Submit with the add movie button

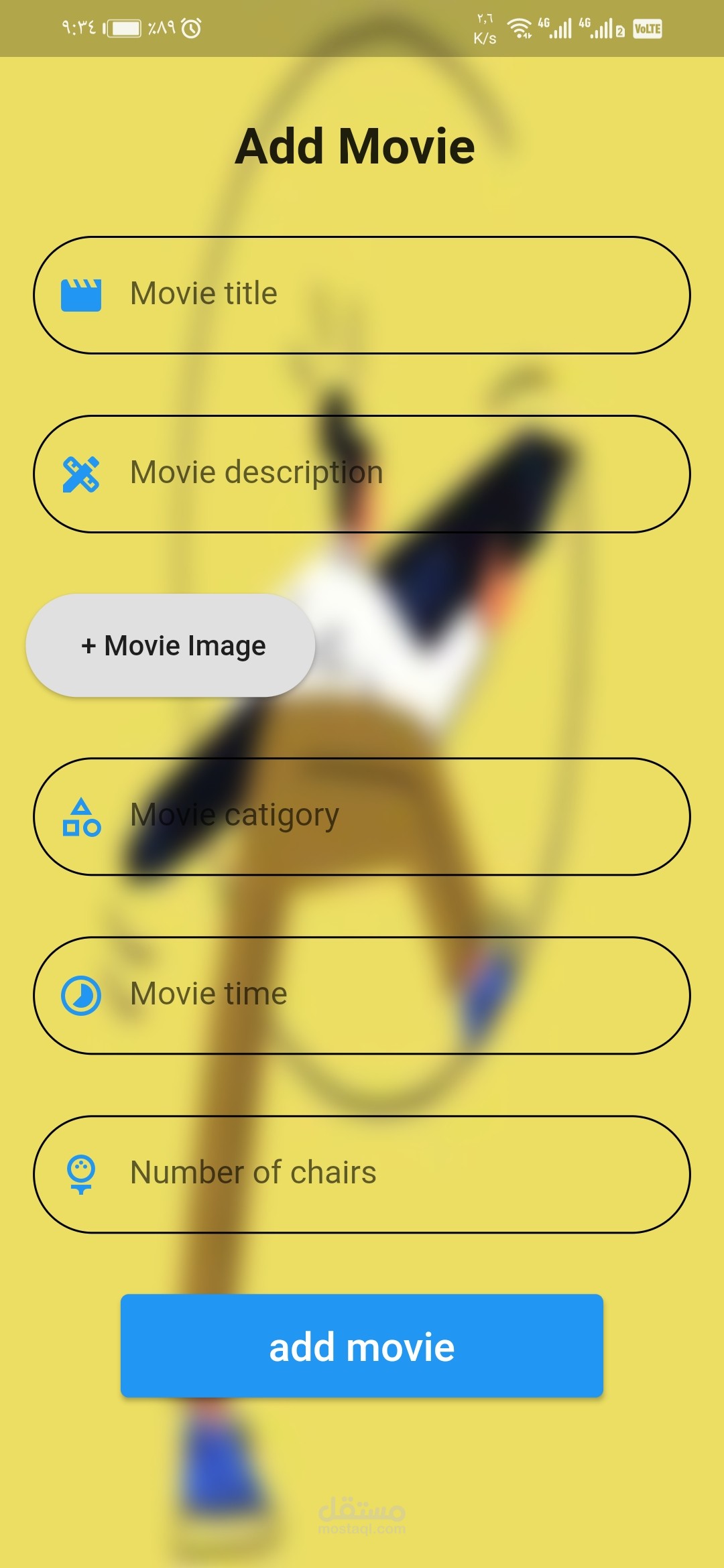click(362, 1346)
